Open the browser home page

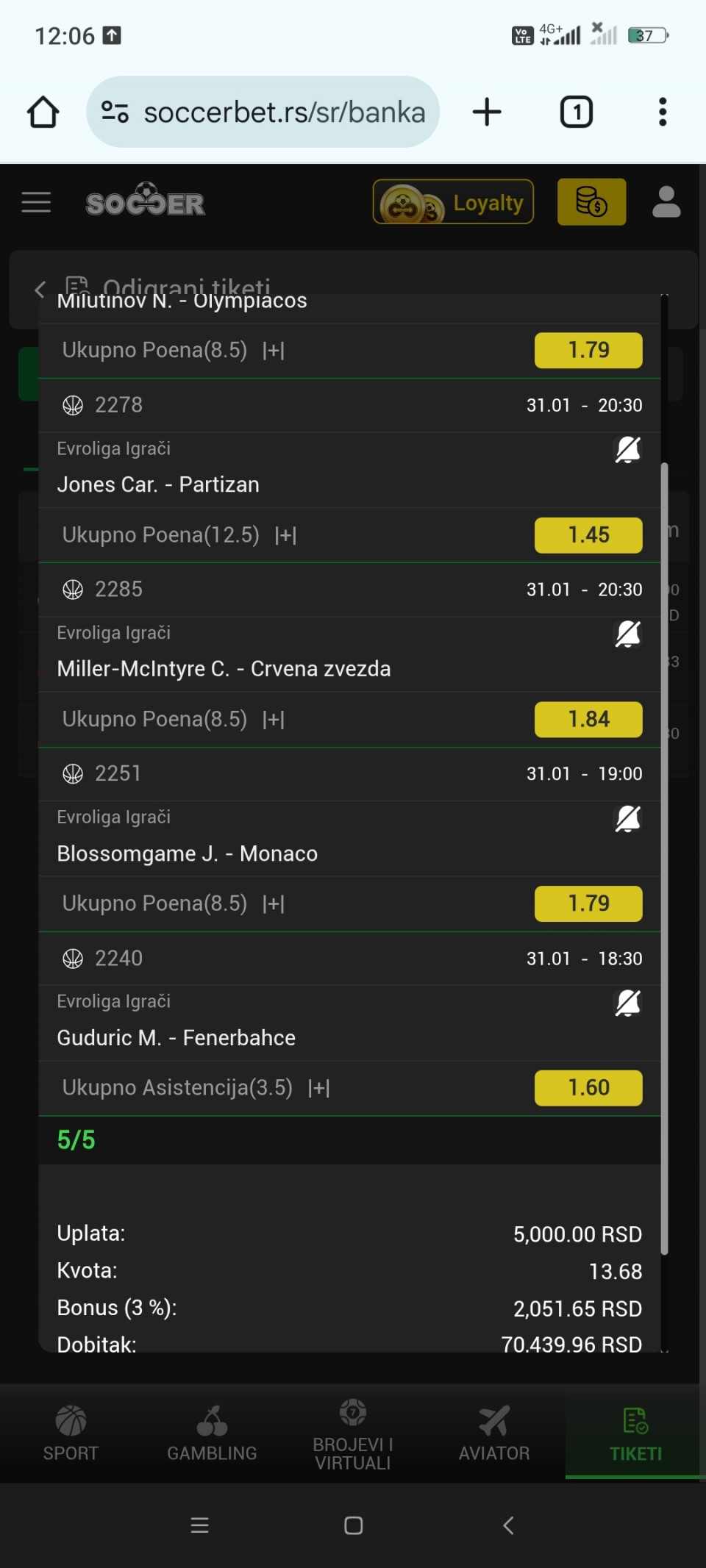click(43, 112)
